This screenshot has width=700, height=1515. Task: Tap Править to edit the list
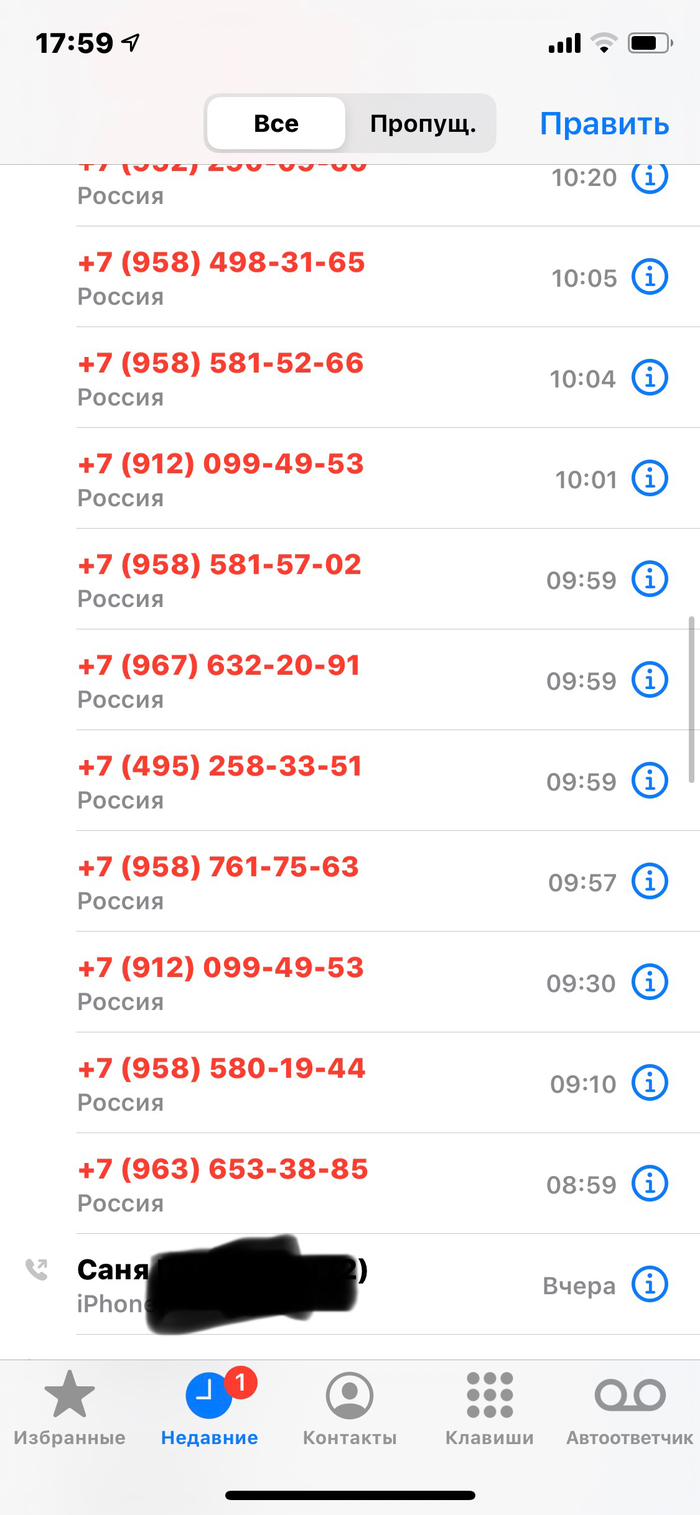pos(604,124)
